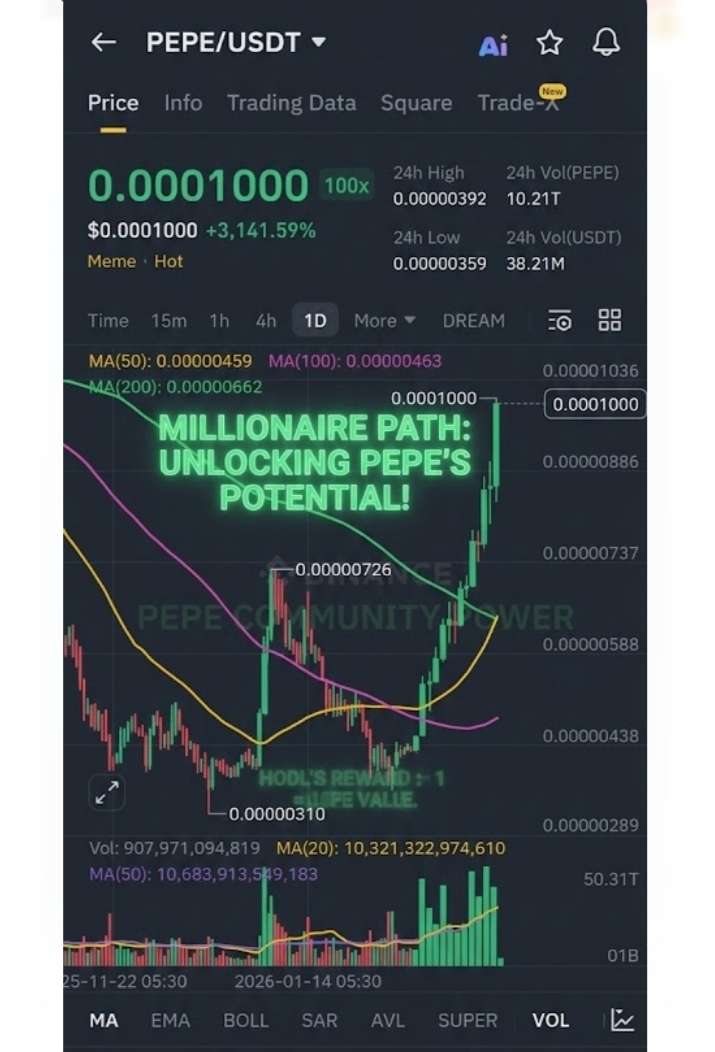This screenshot has height=1052, width=715.
Task: Open the indicator settings chart icon
Action: (622, 1020)
